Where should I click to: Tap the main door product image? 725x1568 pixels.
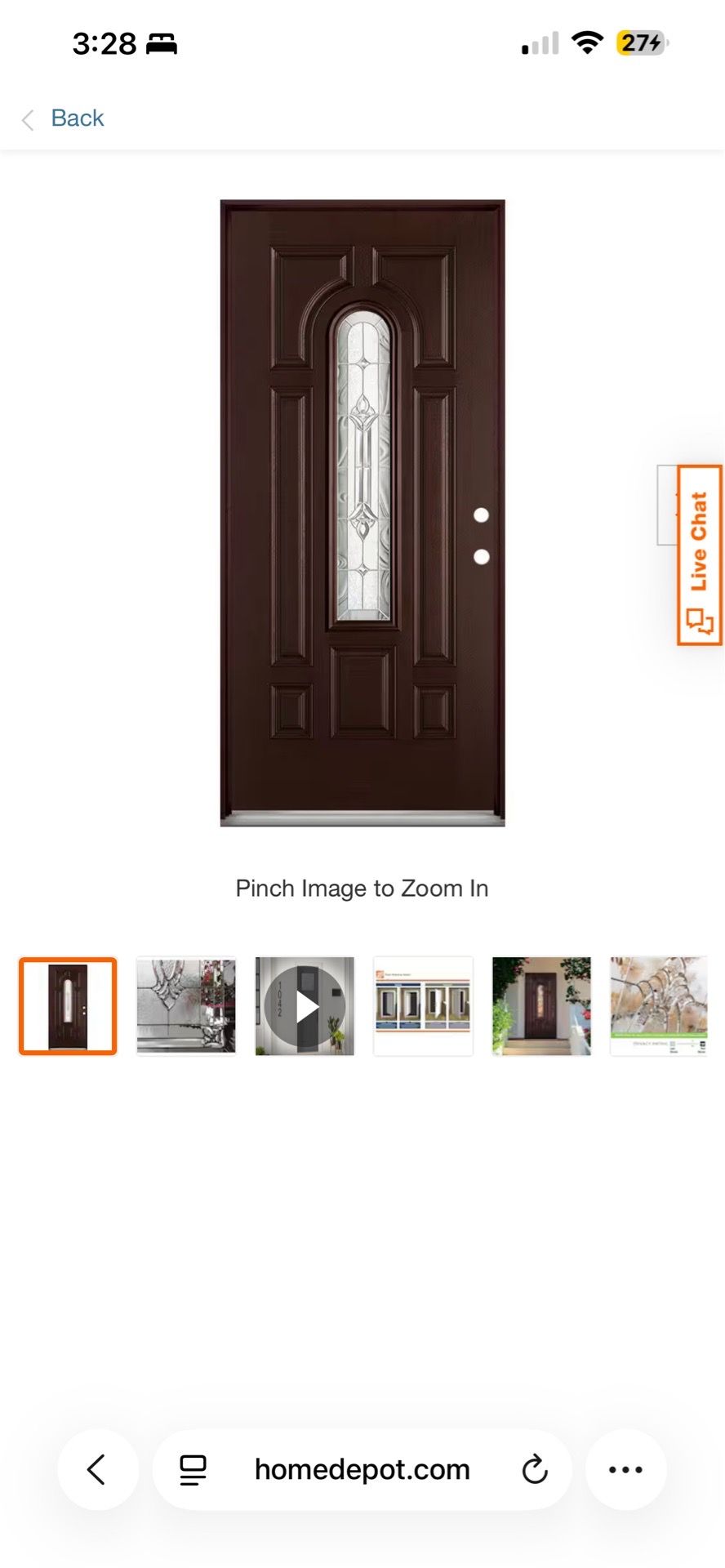pos(362,513)
